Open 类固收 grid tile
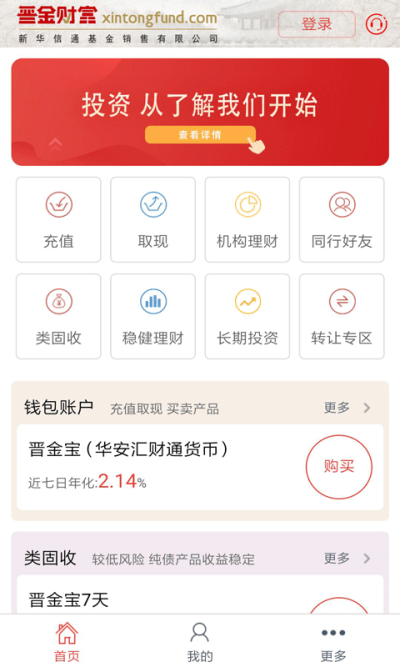The width and height of the screenshot is (400, 667). (59, 316)
